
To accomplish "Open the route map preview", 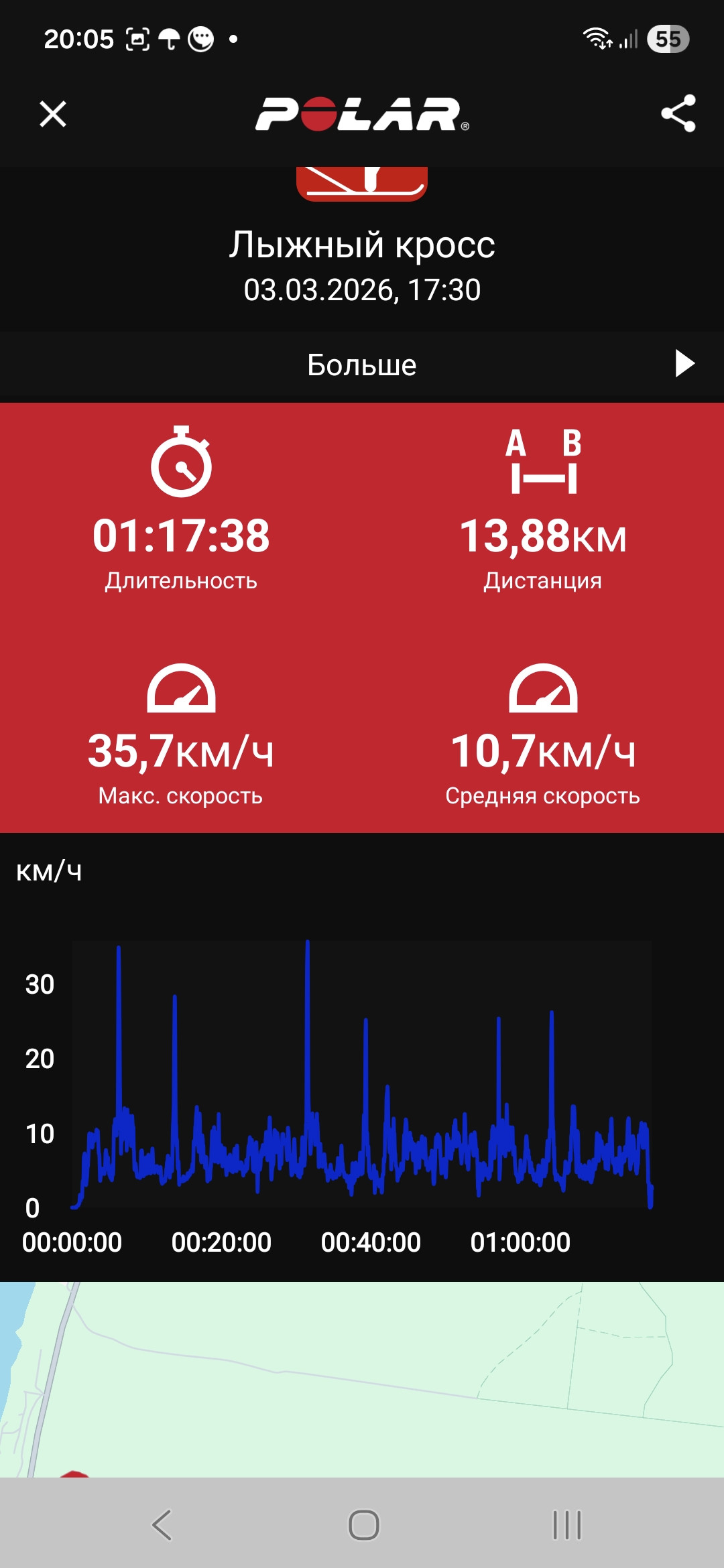I will click(362, 1379).
